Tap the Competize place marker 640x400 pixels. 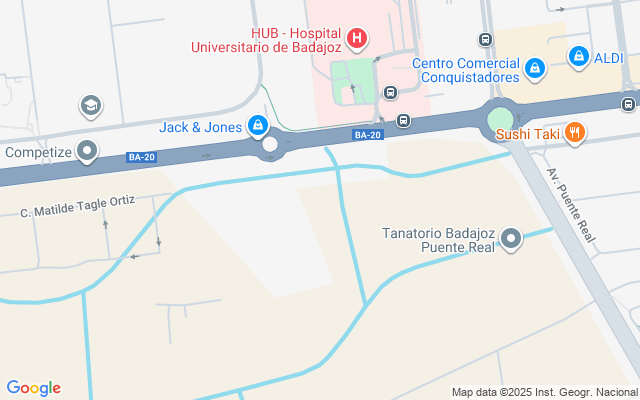pos(87,152)
